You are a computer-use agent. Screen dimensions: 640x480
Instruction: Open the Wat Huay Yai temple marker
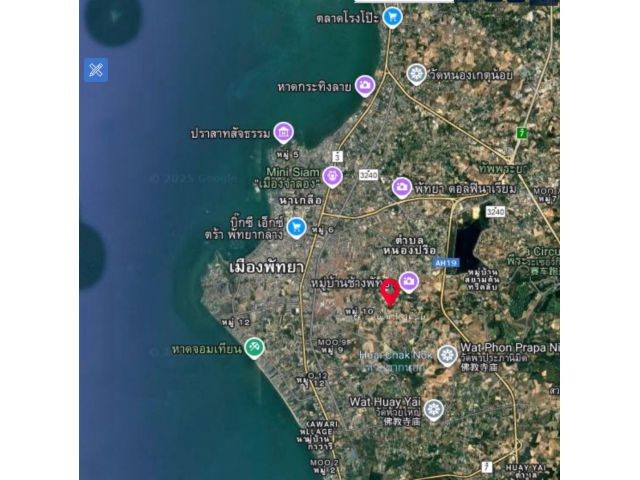pos(433,408)
